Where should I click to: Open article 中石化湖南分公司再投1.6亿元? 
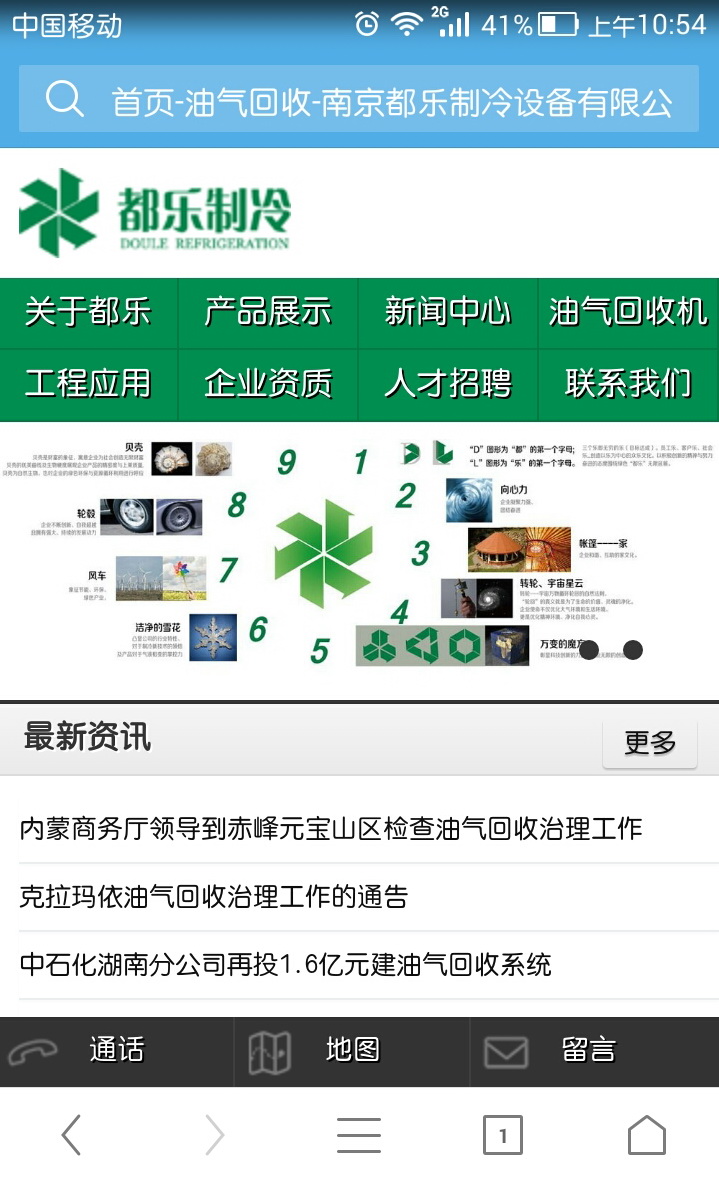coord(286,965)
